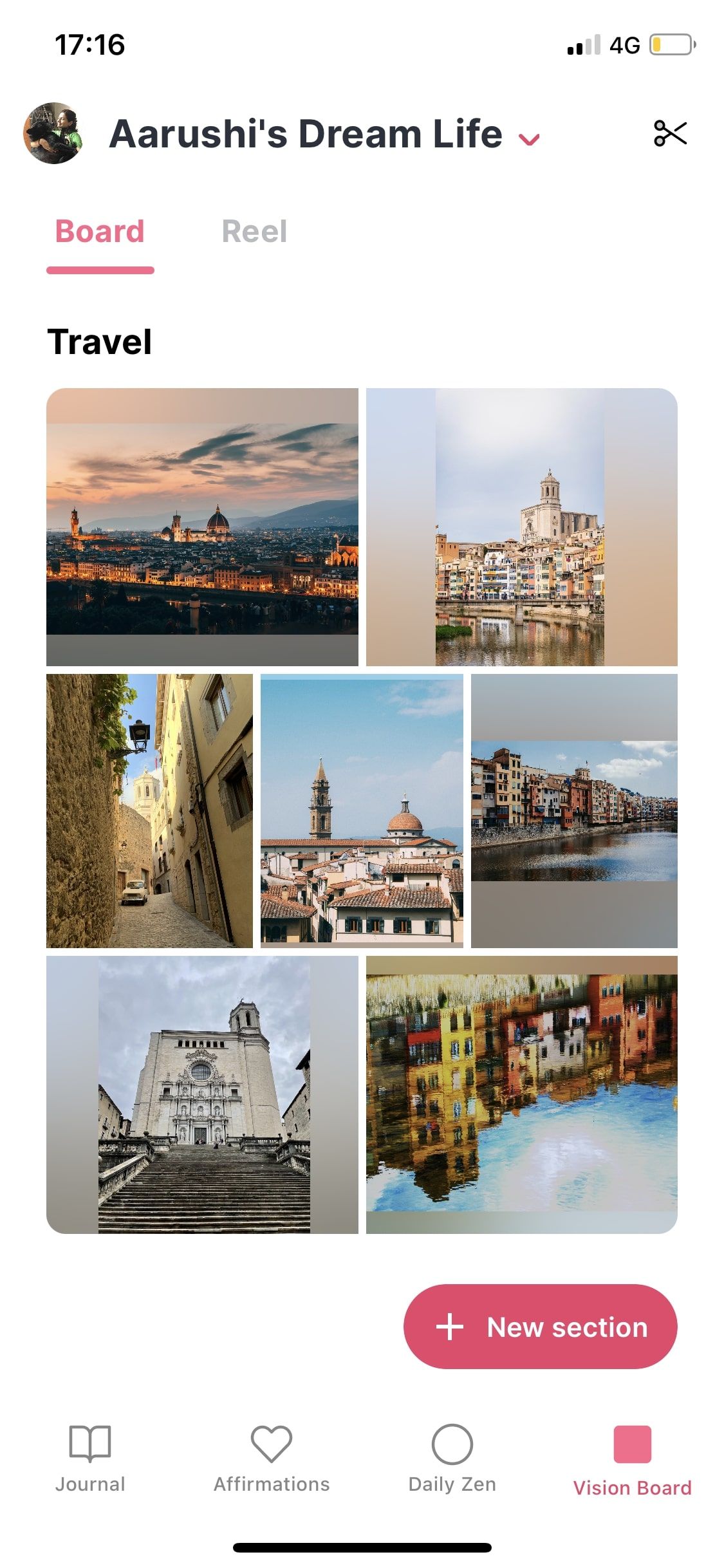
Task: Open the cathedral staircase photo
Action: (x=202, y=1094)
